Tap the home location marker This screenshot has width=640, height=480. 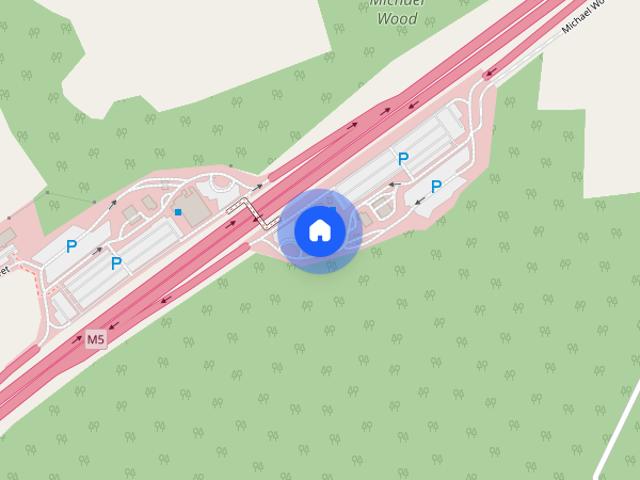coord(319,231)
